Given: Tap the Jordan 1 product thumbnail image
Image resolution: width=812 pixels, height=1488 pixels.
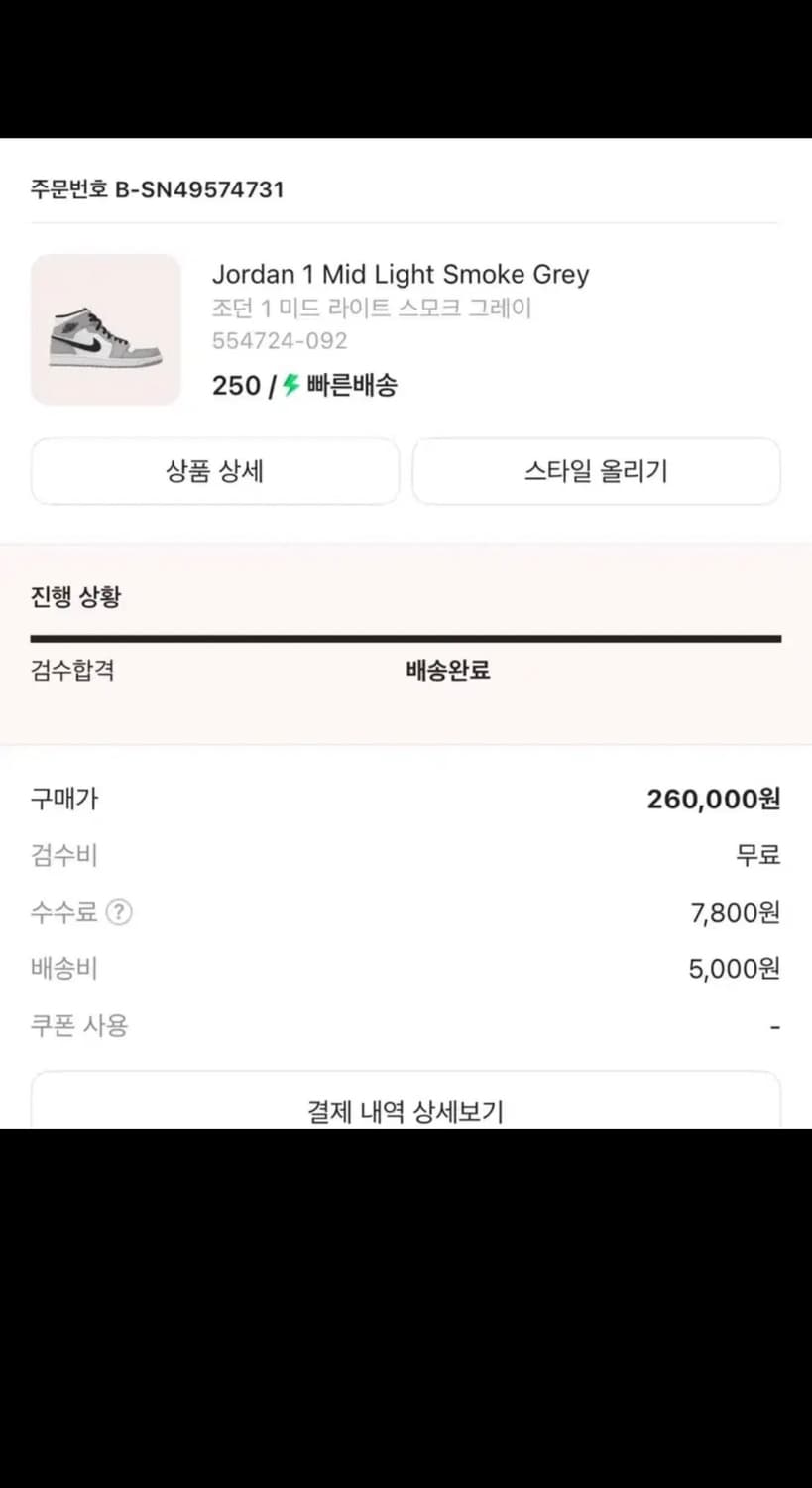Looking at the screenshot, I should [x=106, y=328].
